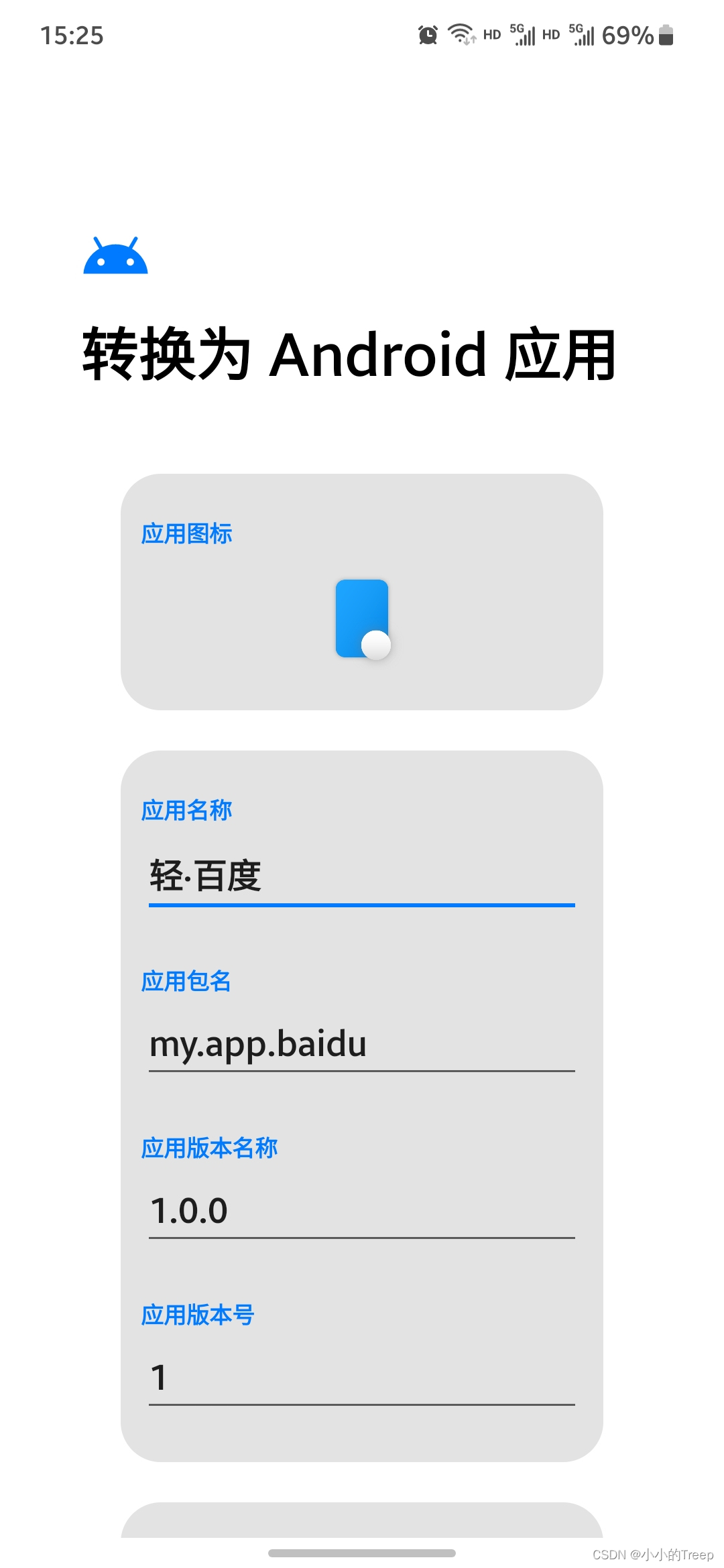Screen dimensions: 724x1568
Task: Click the 应用版本名称 label text
Action: coord(210,1148)
